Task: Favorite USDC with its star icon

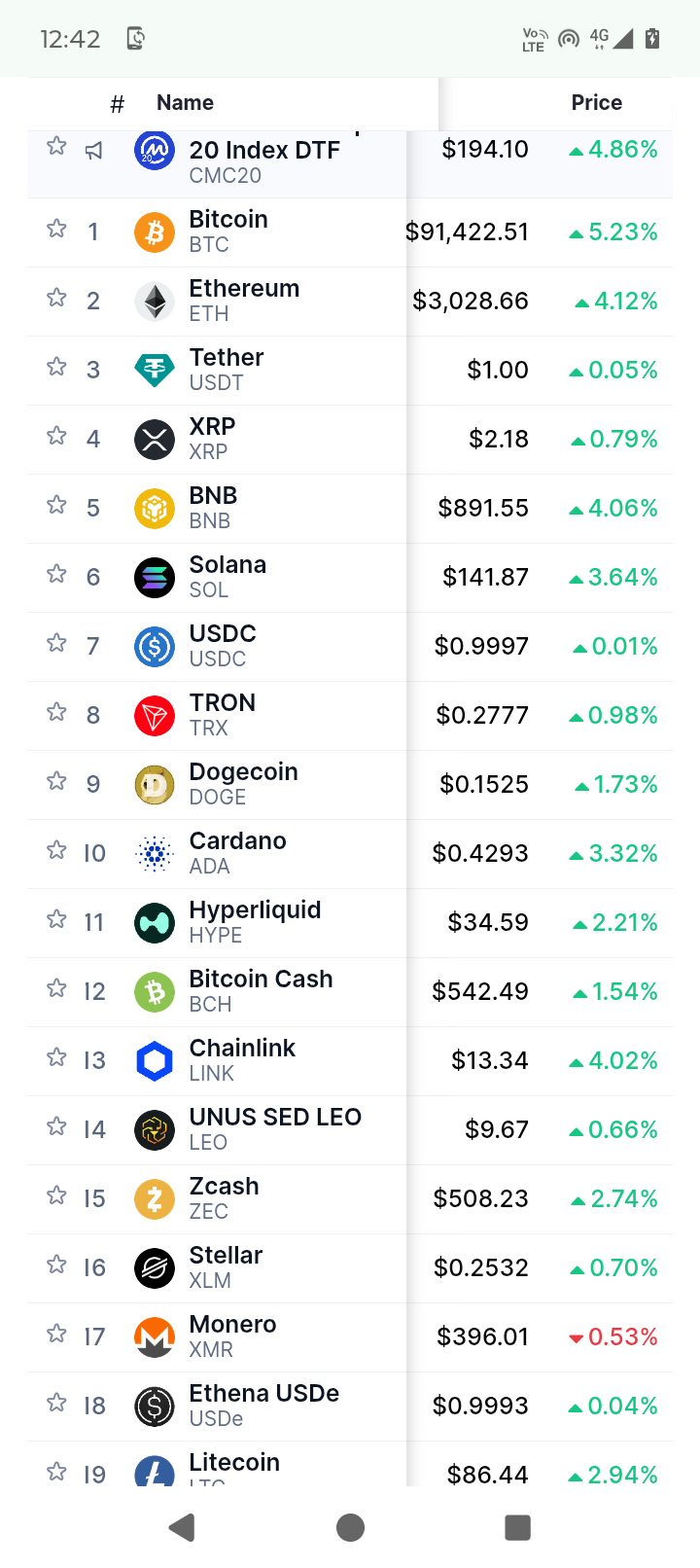Action: coord(56,643)
